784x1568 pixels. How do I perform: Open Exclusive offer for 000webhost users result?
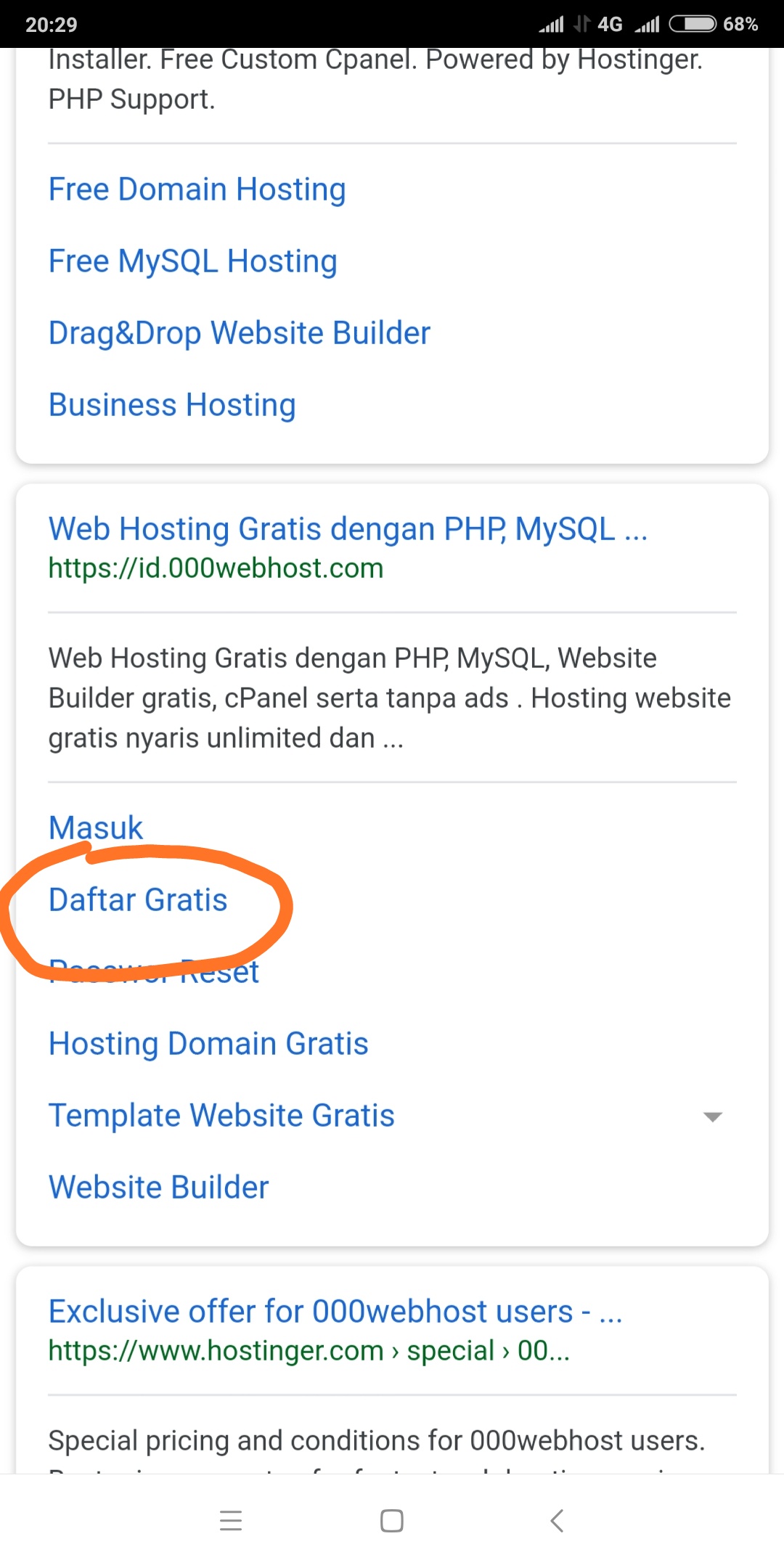pos(335,1312)
